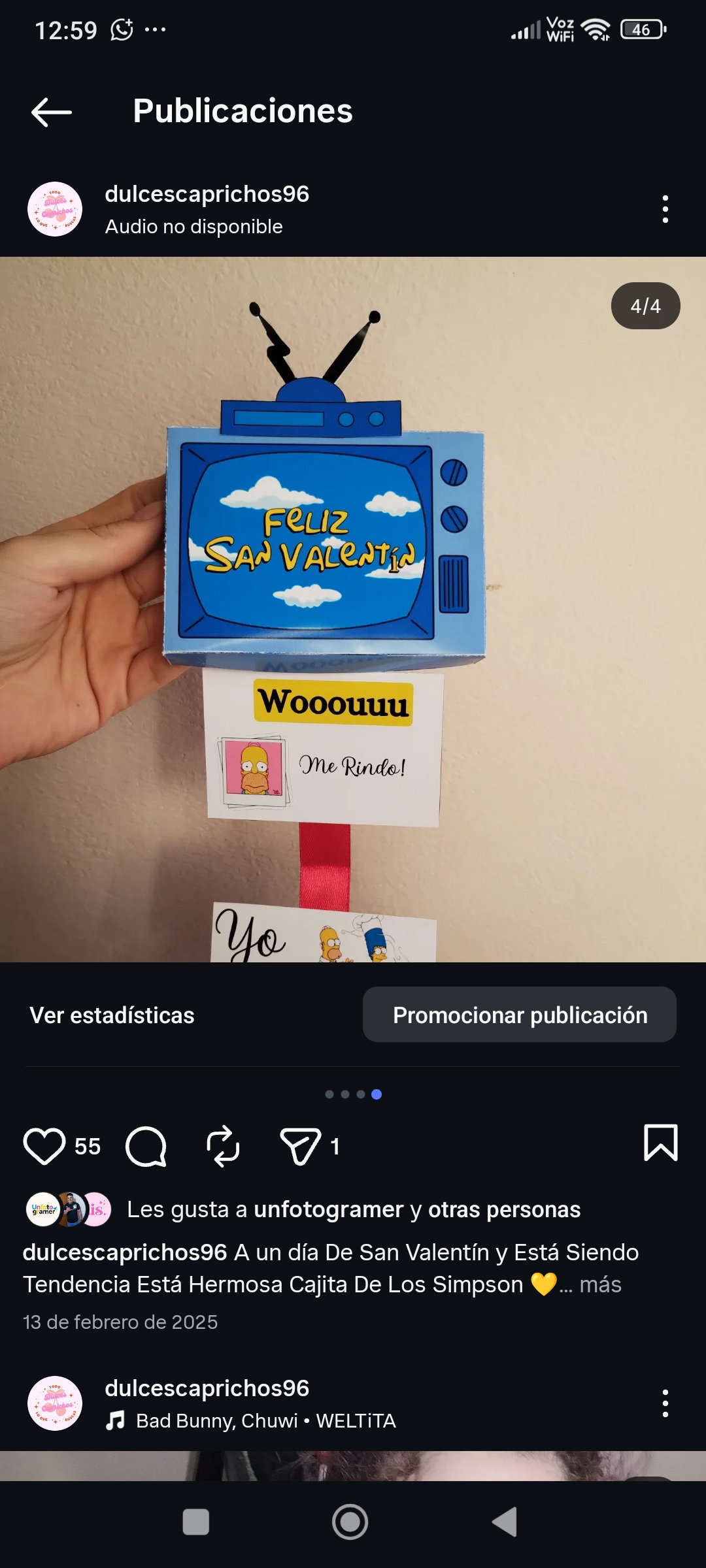View likes from unfotogramer y otras personas

[353, 1209]
